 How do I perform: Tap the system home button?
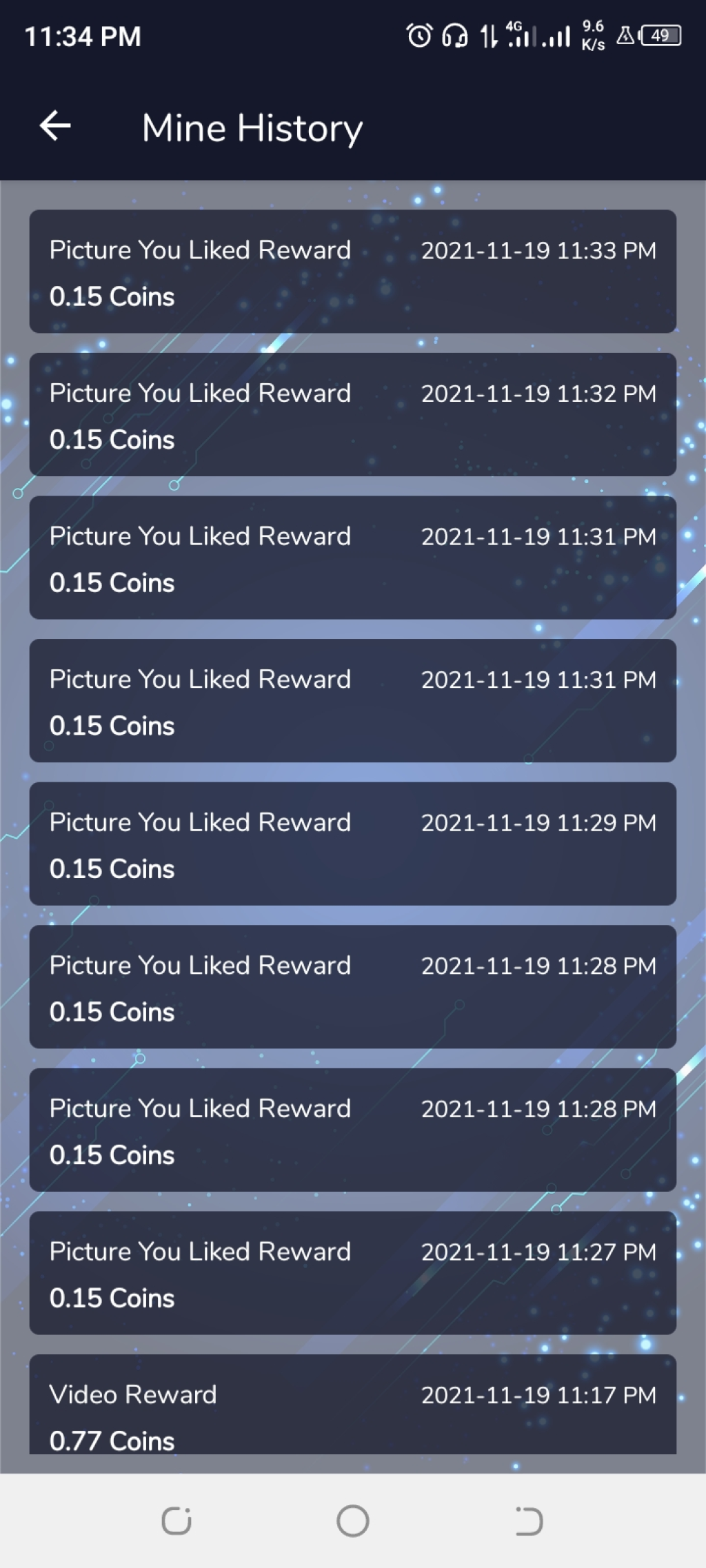352,1521
